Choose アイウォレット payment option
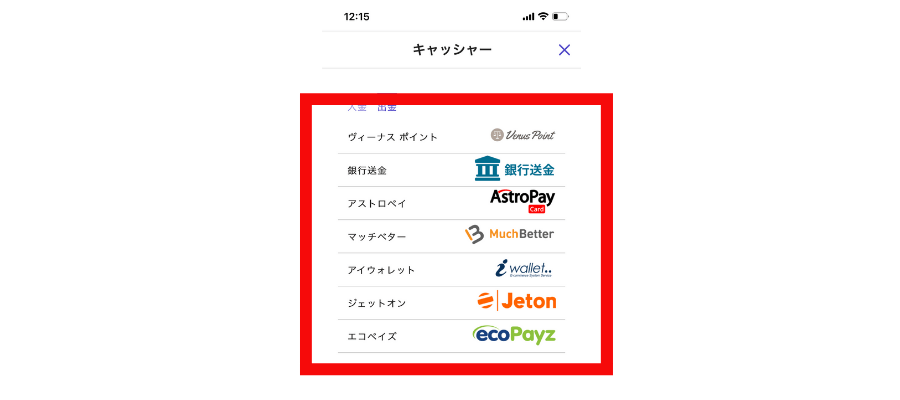 [x=451, y=270]
